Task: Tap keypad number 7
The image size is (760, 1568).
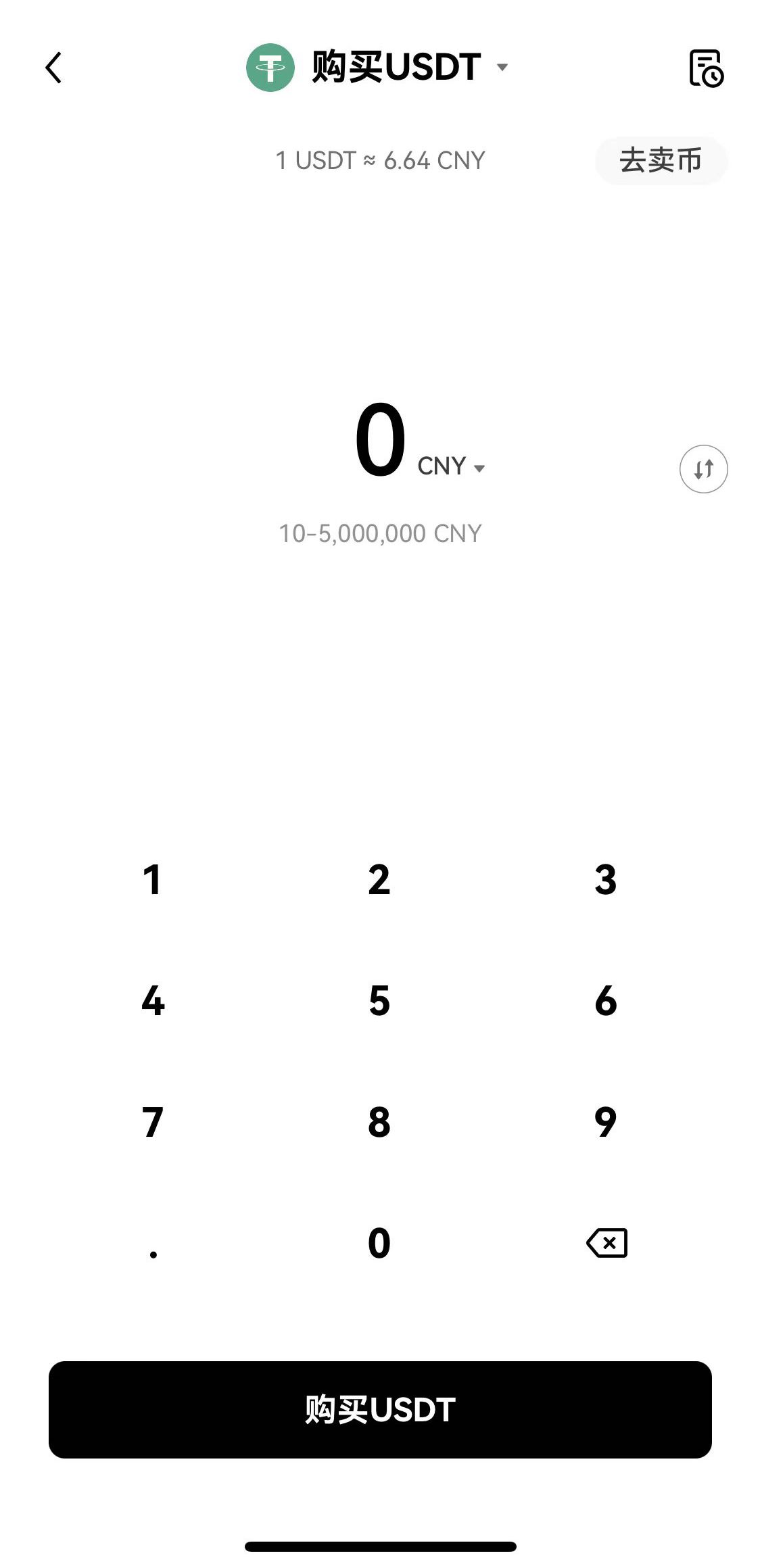Action: pyautogui.click(x=153, y=1122)
